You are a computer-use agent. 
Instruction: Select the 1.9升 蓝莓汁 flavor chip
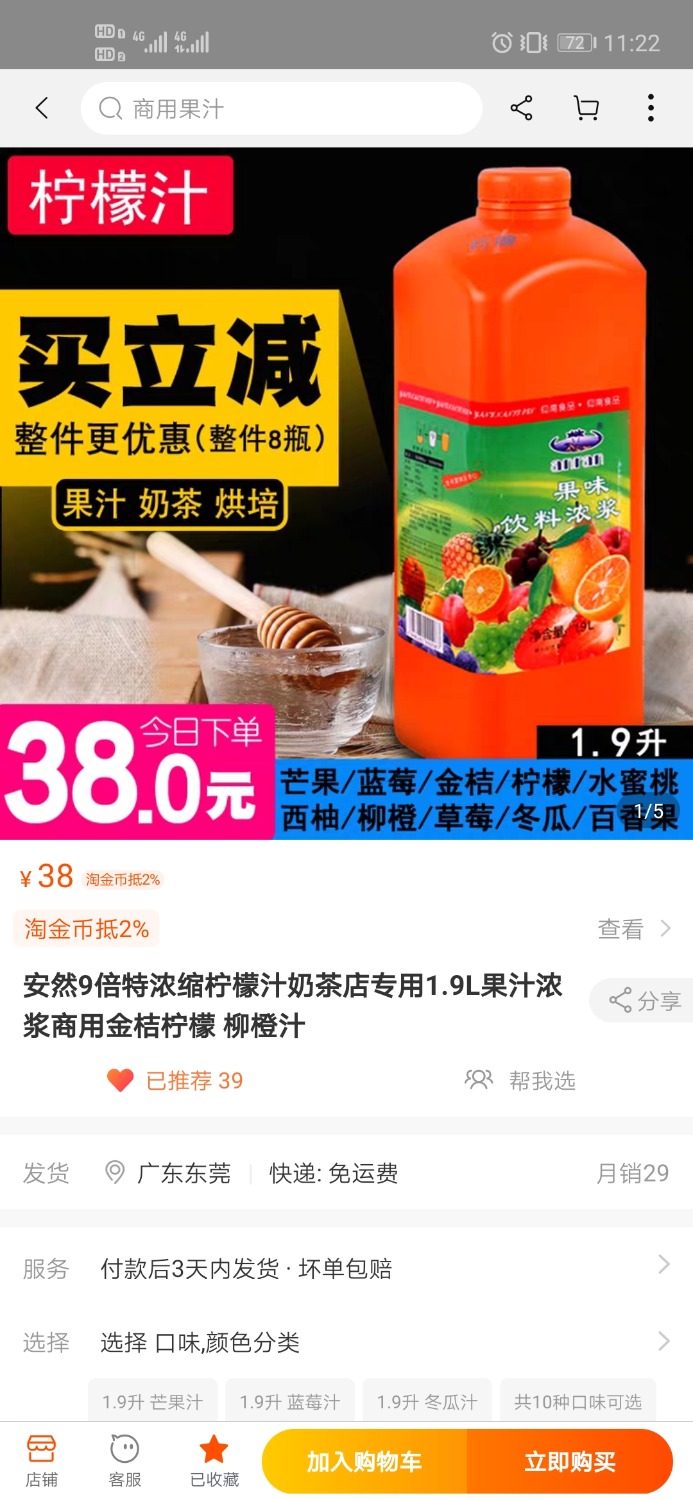(290, 1402)
